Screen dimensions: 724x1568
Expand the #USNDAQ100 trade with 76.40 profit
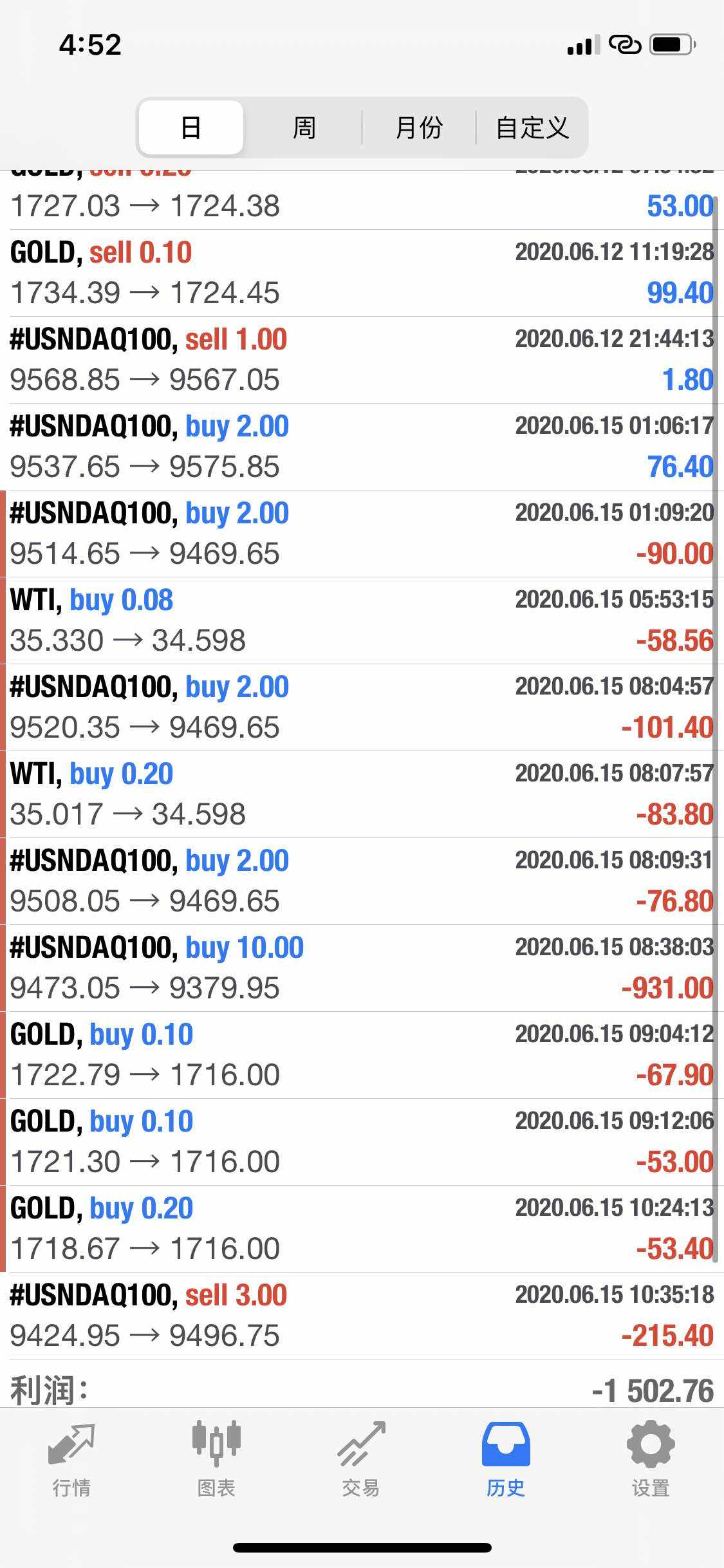[362, 447]
